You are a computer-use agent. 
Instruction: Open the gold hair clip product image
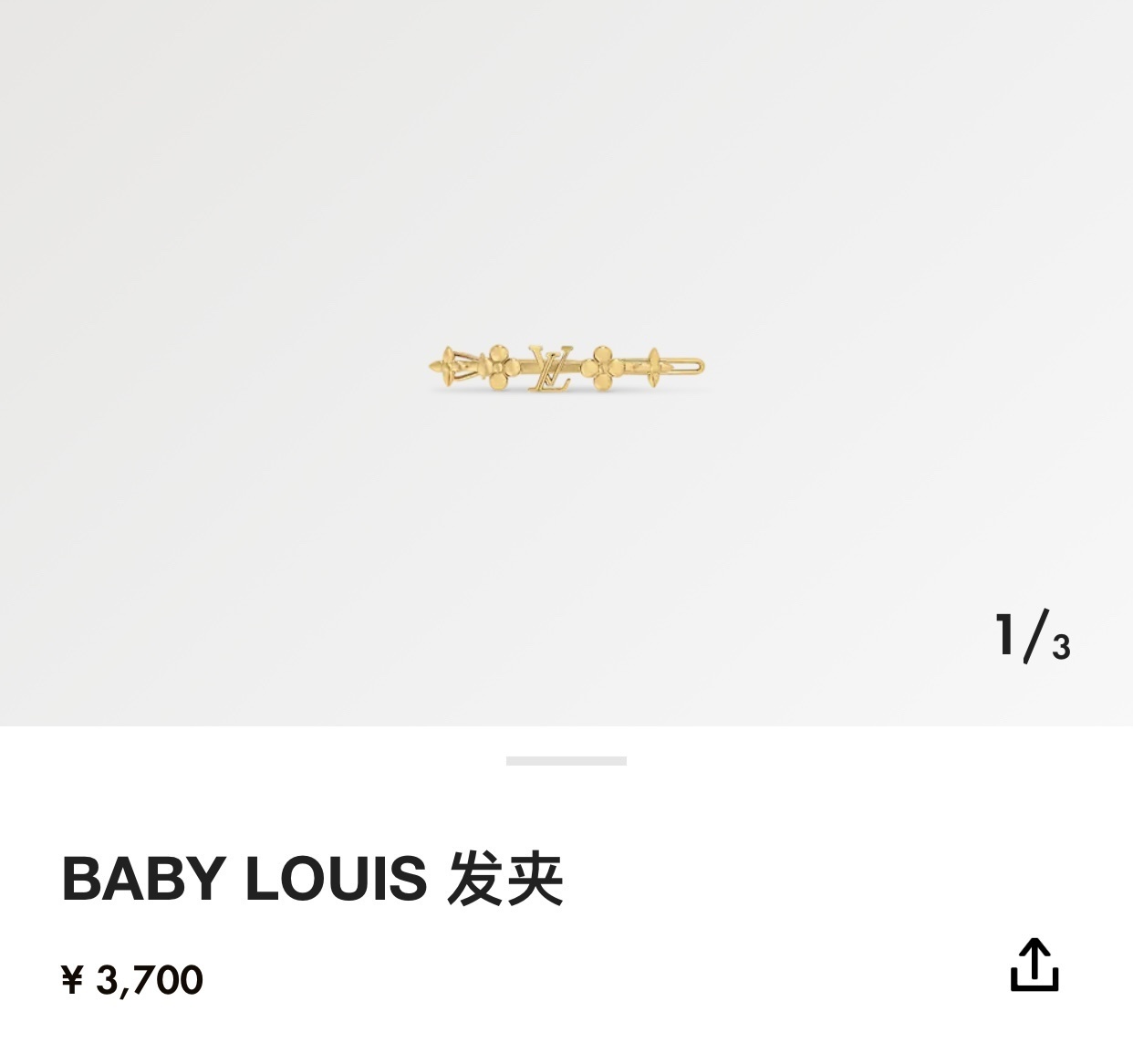click(566, 367)
